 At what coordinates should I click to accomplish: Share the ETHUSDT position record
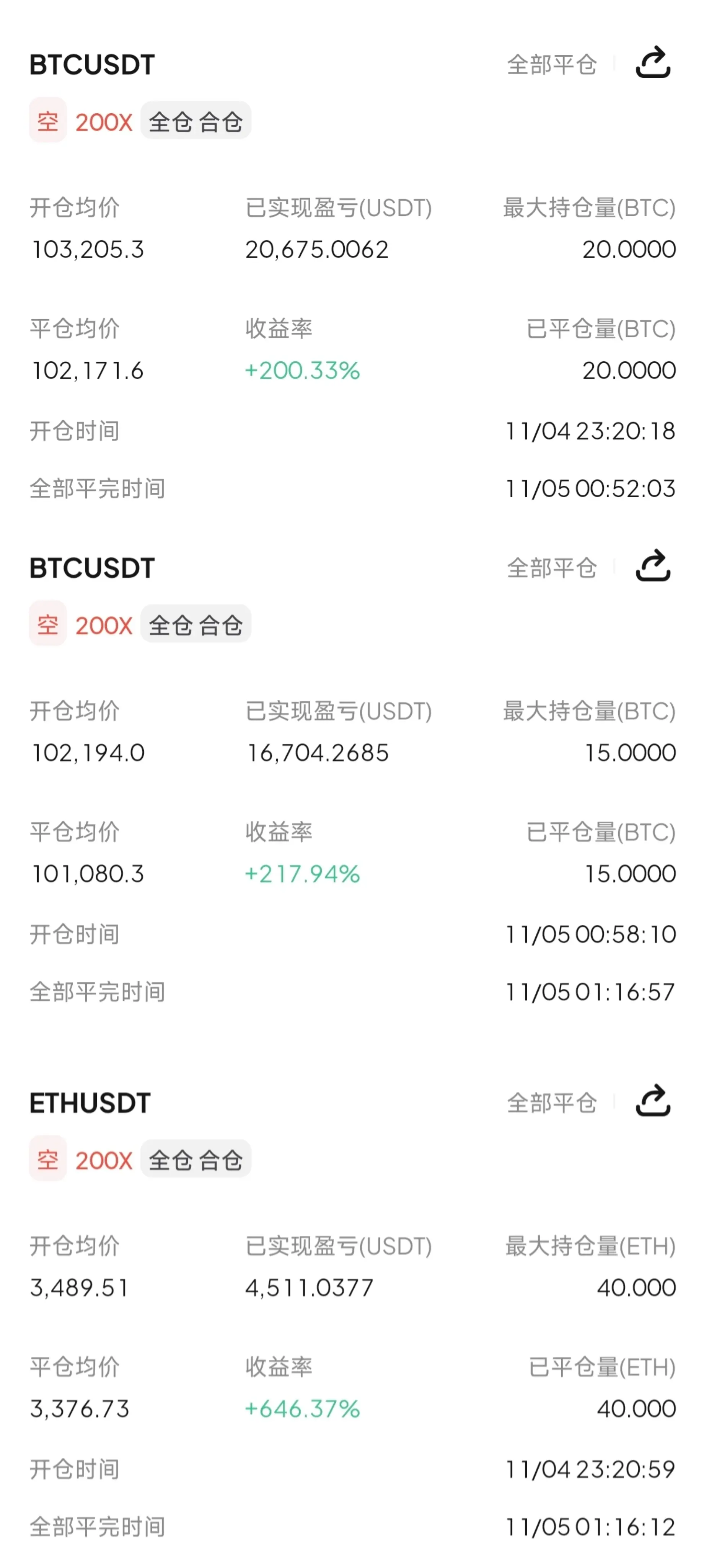pyautogui.click(x=652, y=1101)
